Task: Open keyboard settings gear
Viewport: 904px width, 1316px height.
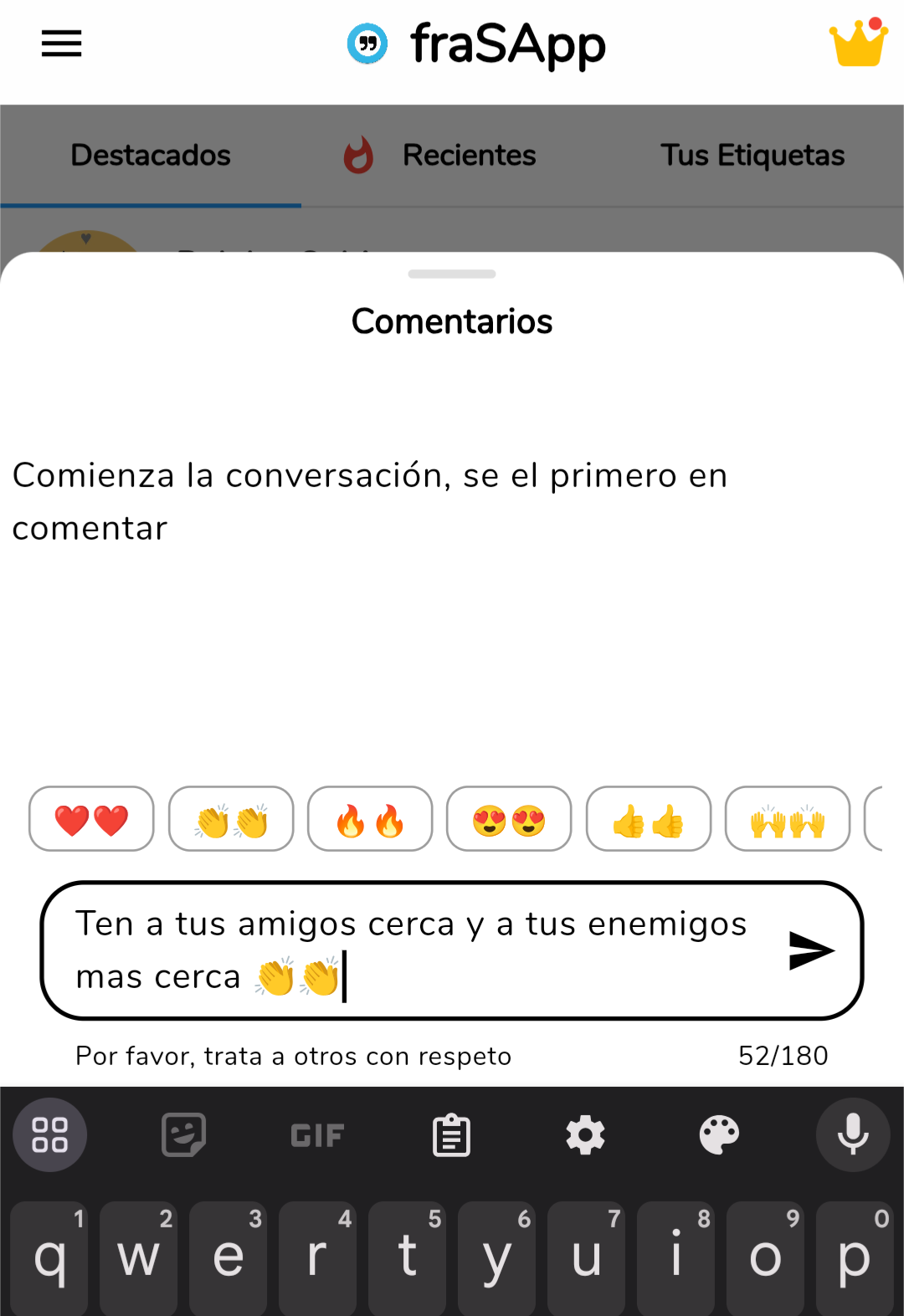Action: pyautogui.click(x=585, y=1135)
